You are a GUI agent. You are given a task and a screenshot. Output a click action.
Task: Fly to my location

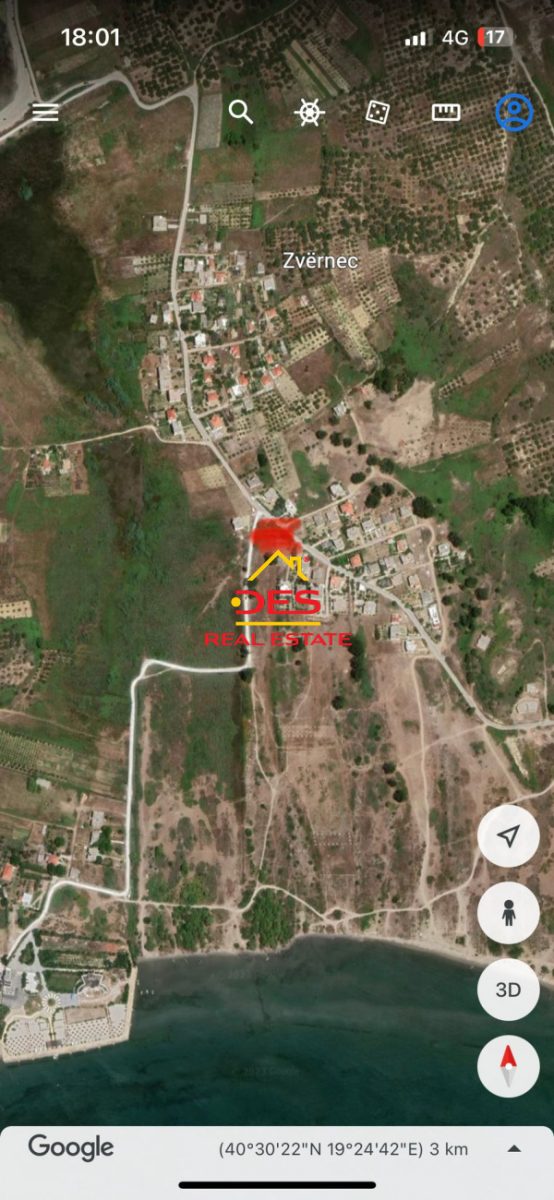tap(508, 836)
